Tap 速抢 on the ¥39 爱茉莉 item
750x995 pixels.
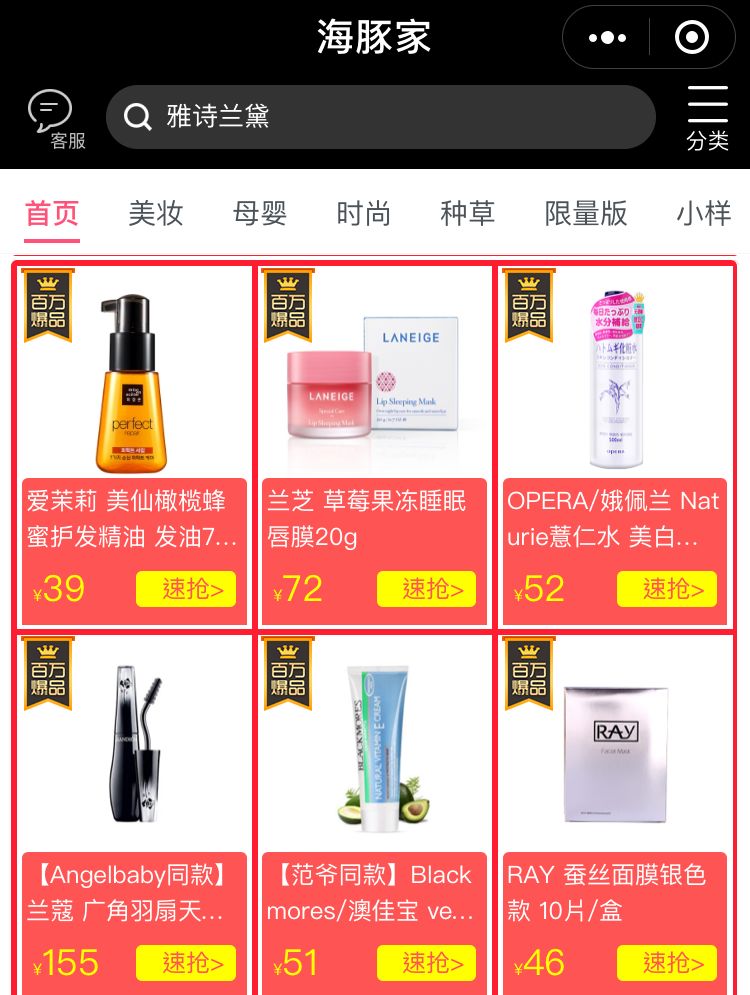coord(186,589)
